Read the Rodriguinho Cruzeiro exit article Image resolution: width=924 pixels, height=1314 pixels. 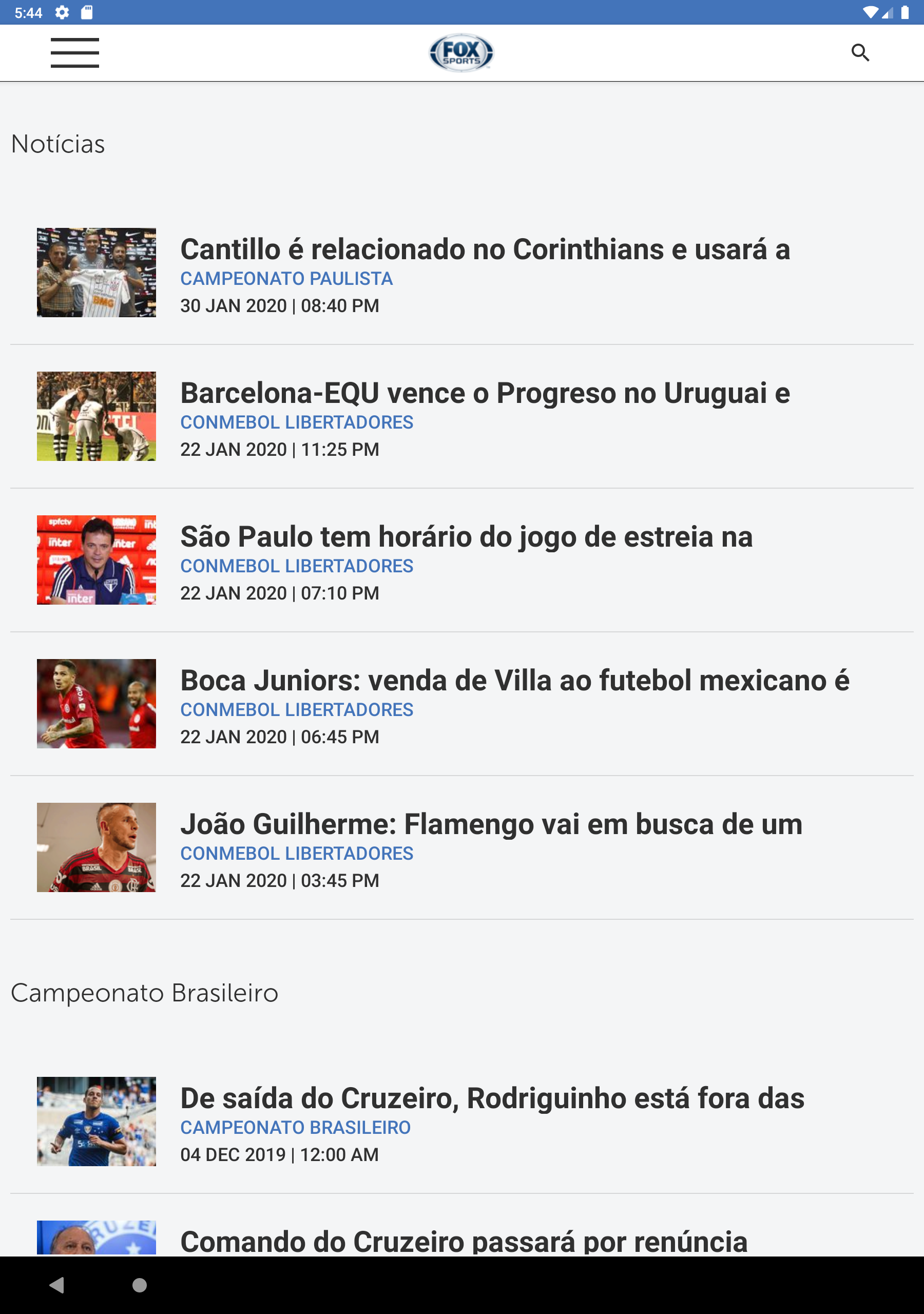[x=492, y=1098]
